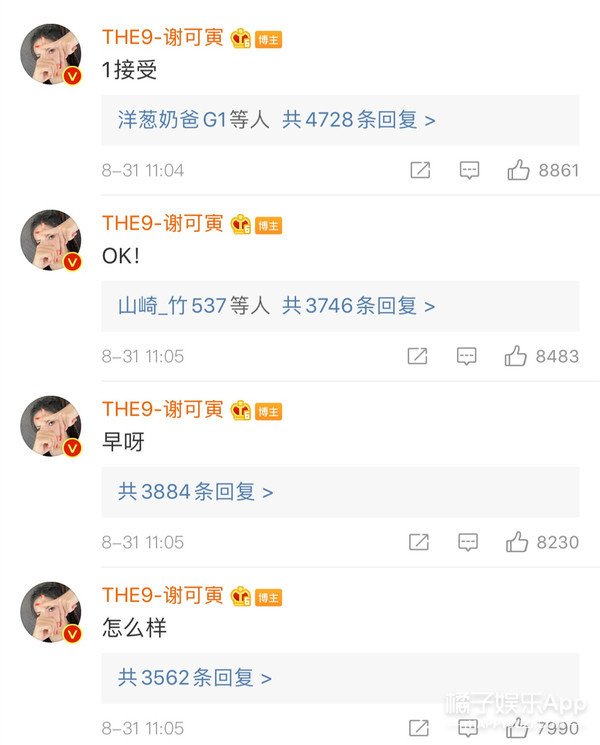Image resolution: width=600 pixels, height=745 pixels.
Task: Tap the avatar next to the "怎么样" comment
Action: [51, 612]
